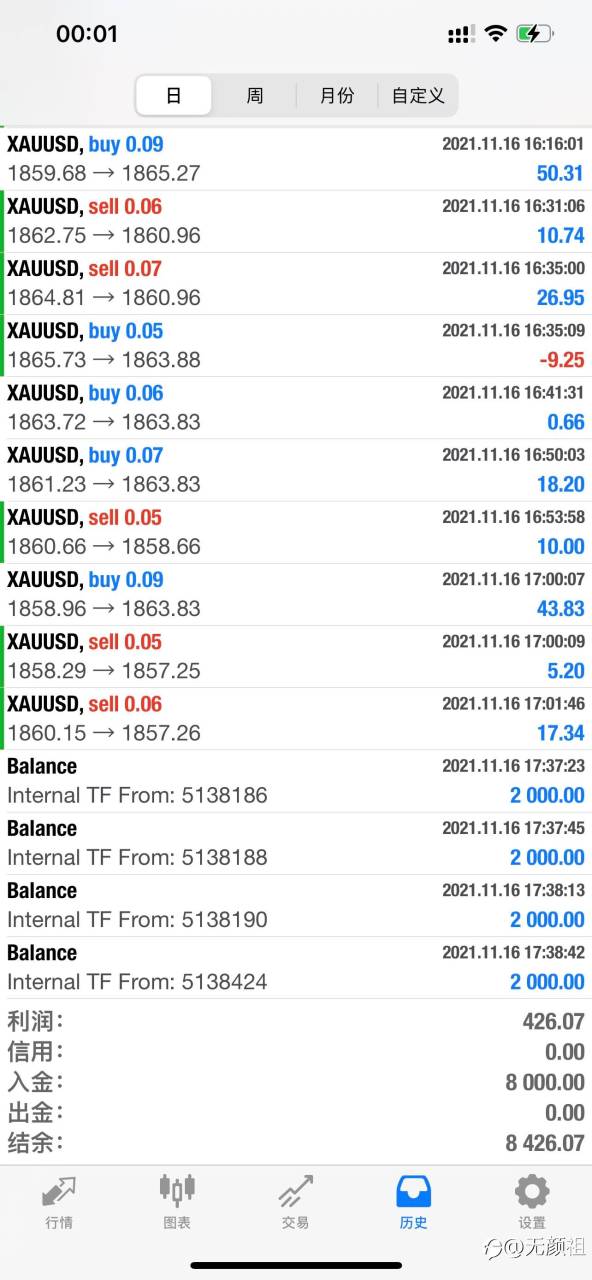This screenshot has width=592, height=1280.
Task: Open Balance entry from 5138186
Action: pyautogui.click(x=296, y=780)
